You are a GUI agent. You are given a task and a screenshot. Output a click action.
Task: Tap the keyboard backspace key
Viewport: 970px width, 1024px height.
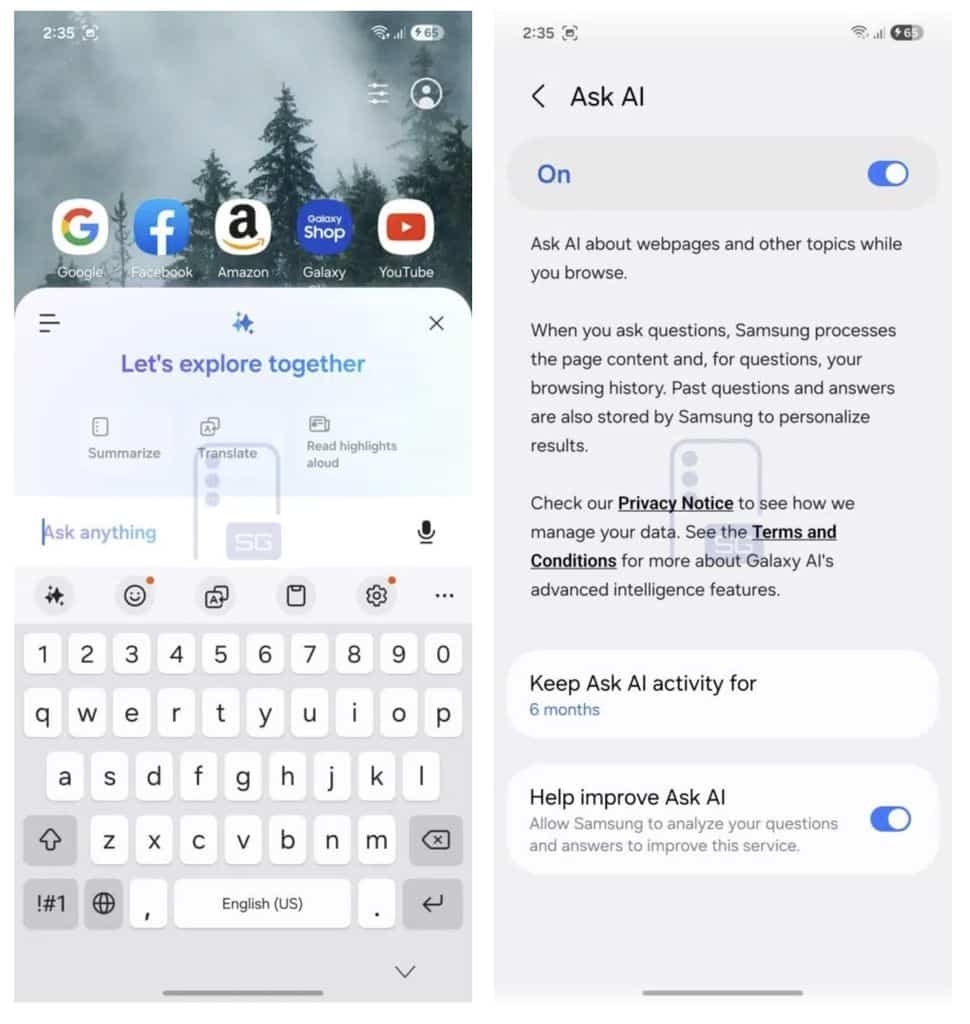[x=435, y=840]
